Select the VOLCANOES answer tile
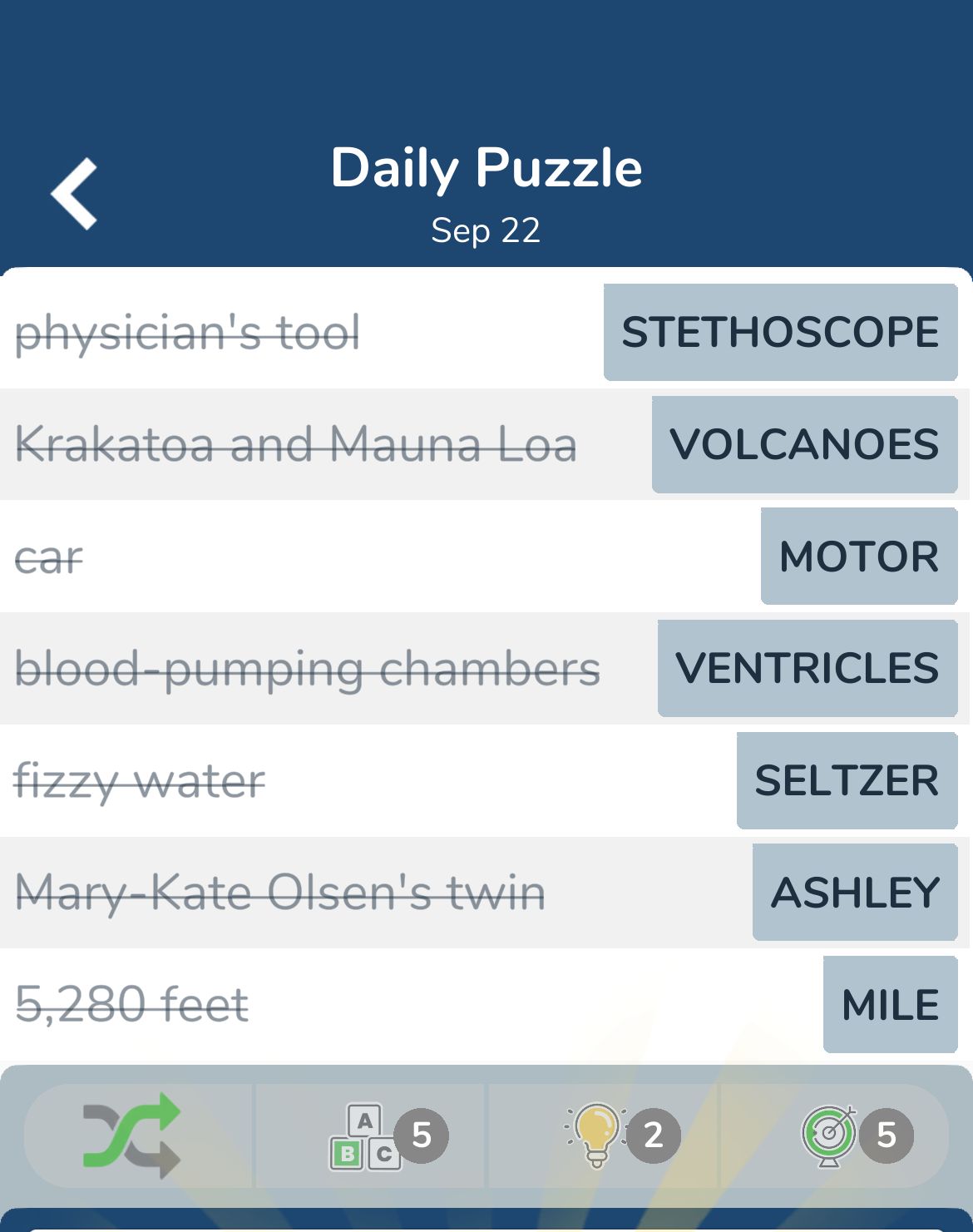 (804, 444)
